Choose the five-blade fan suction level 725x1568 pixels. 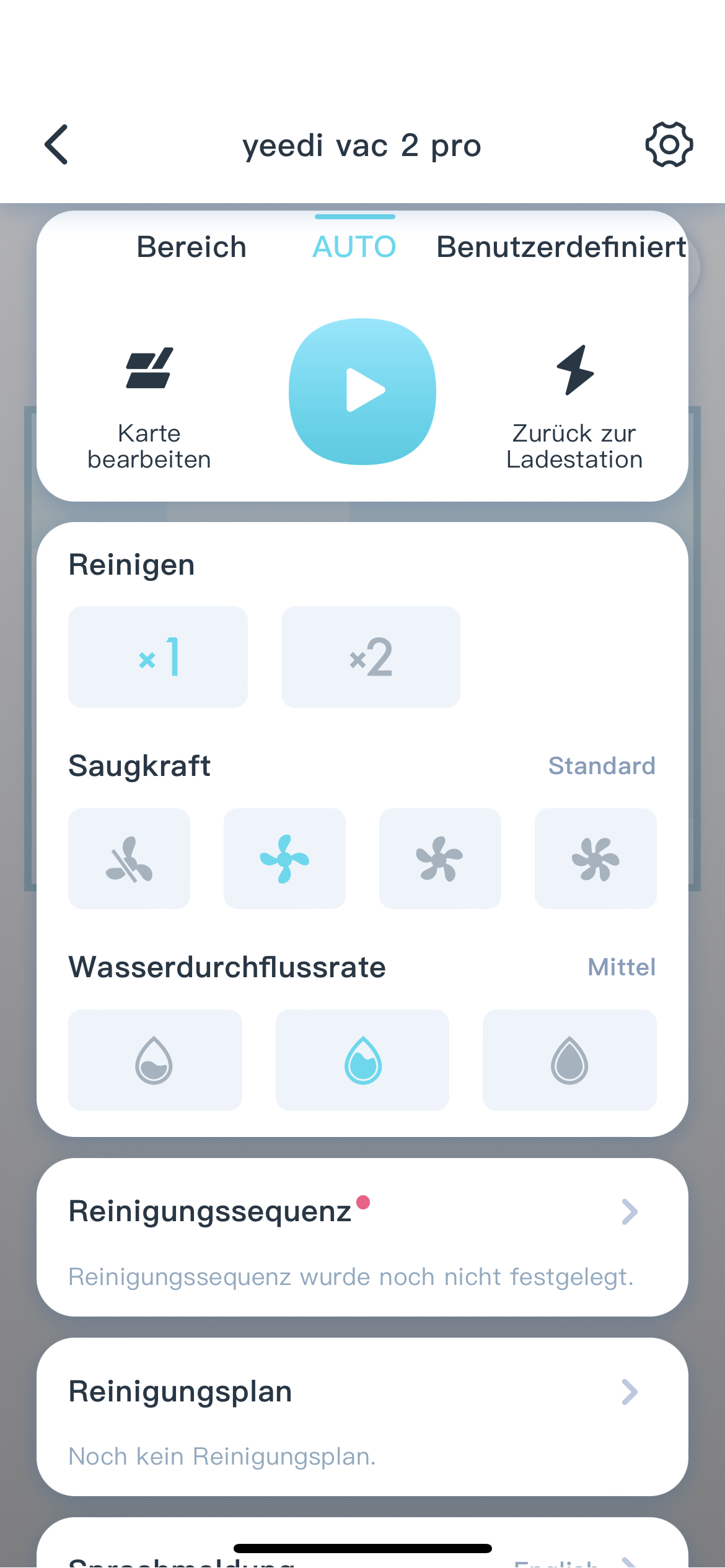(x=440, y=859)
